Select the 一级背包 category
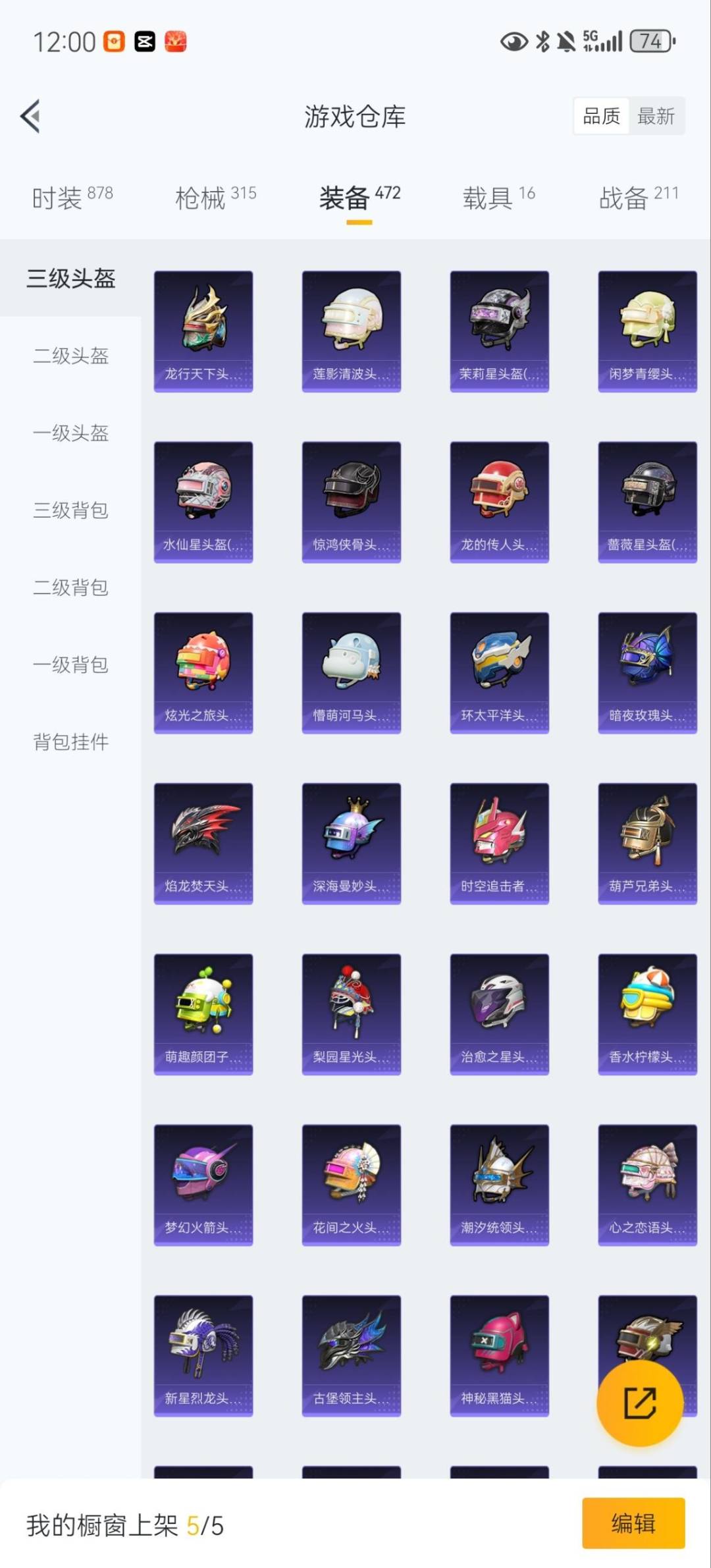The height and width of the screenshot is (1568, 711). point(70,665)
